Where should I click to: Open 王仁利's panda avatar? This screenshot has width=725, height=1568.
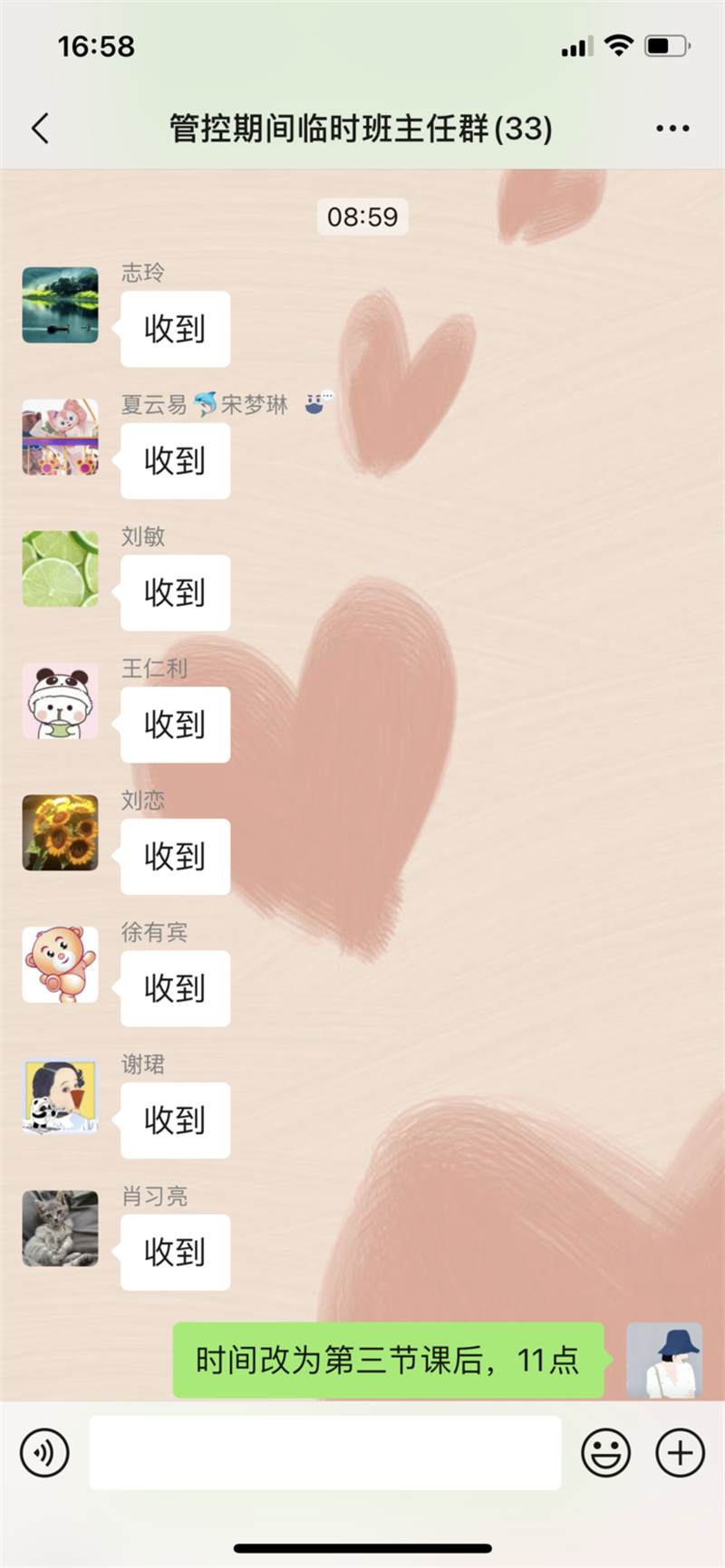tap(60, 700)
